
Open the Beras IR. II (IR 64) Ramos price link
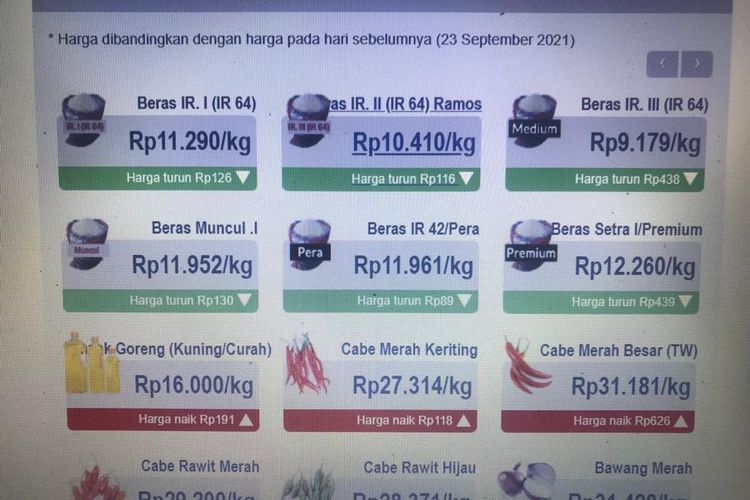coord(414,143)
